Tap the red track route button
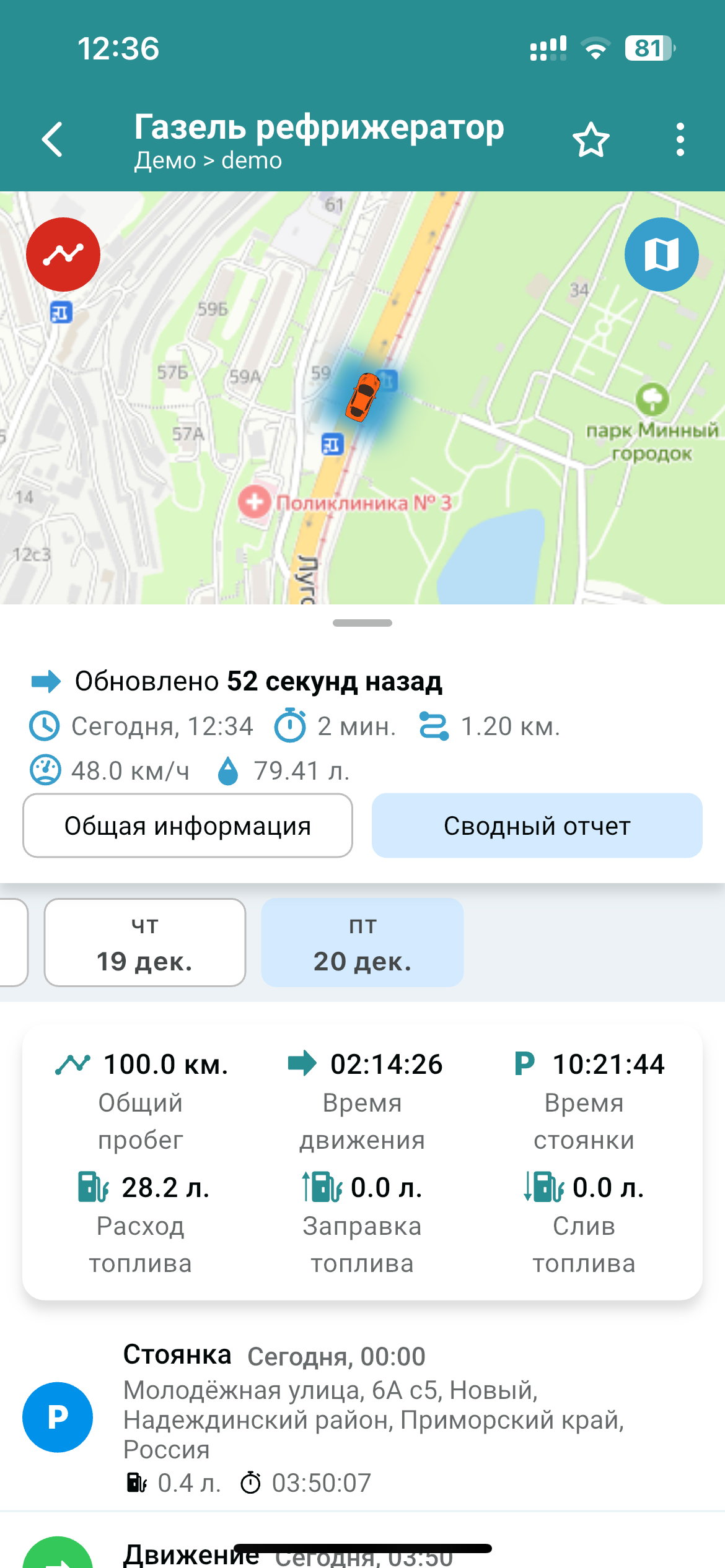This screenshot has width=725, height=1568. [63, 255]
